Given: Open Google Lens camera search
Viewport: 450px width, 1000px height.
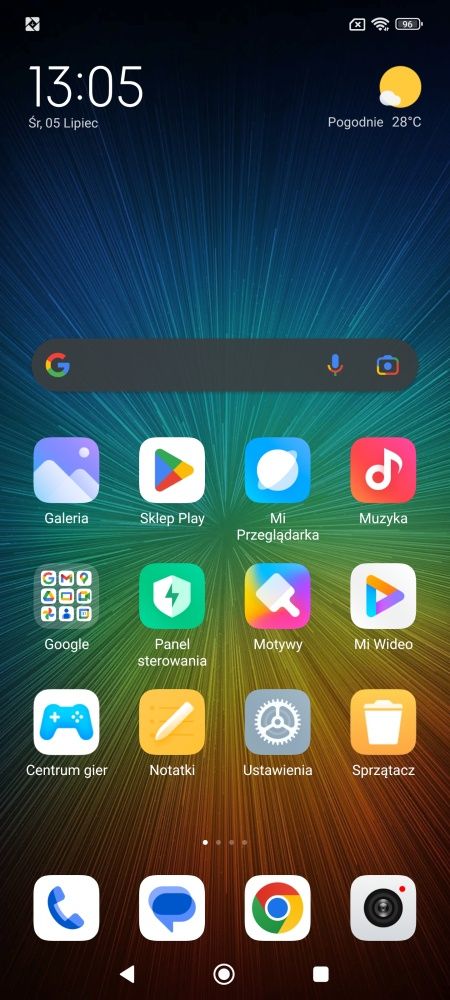Looking at the screenshot, I should click(x=388, y=365).
